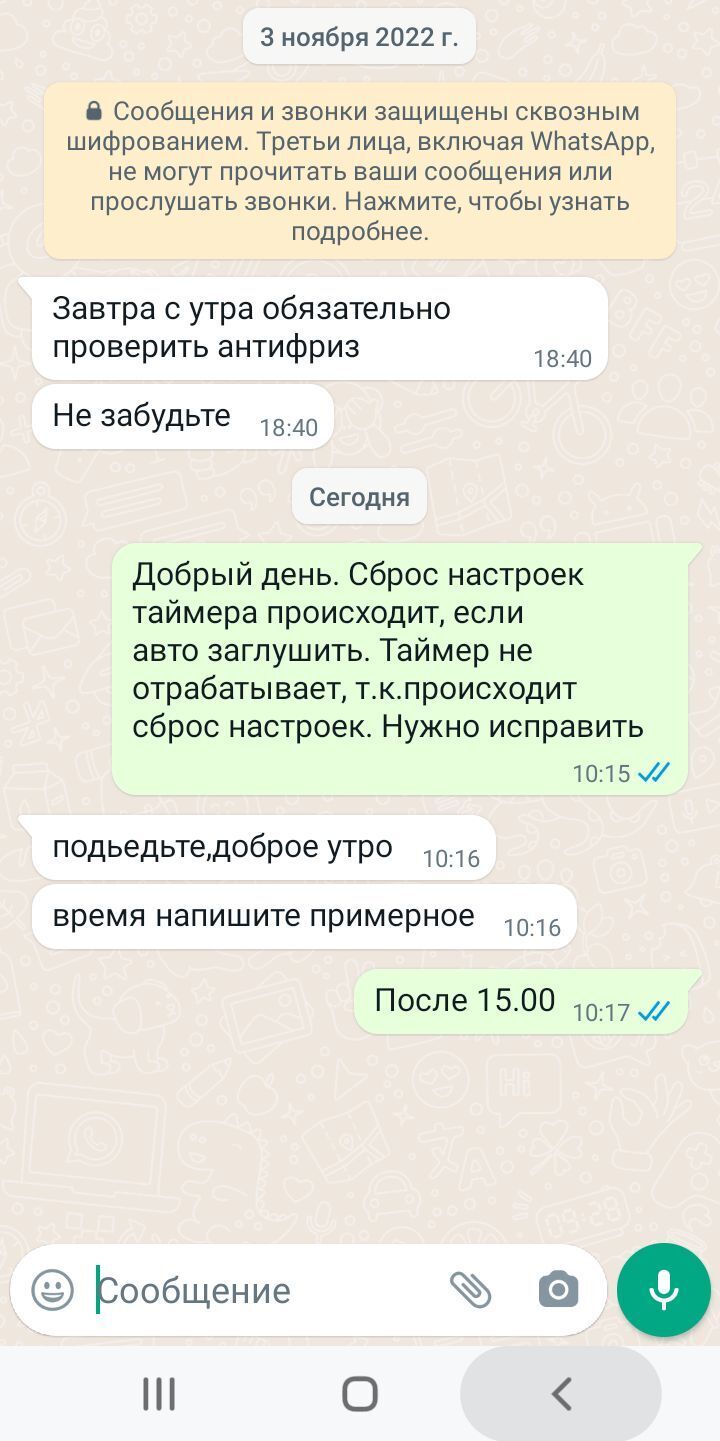Image resolution: width=720 pixels, height=1441 pixels.
Task: Tap the Сообщение text field
Action: click(x=260, y=1291)
